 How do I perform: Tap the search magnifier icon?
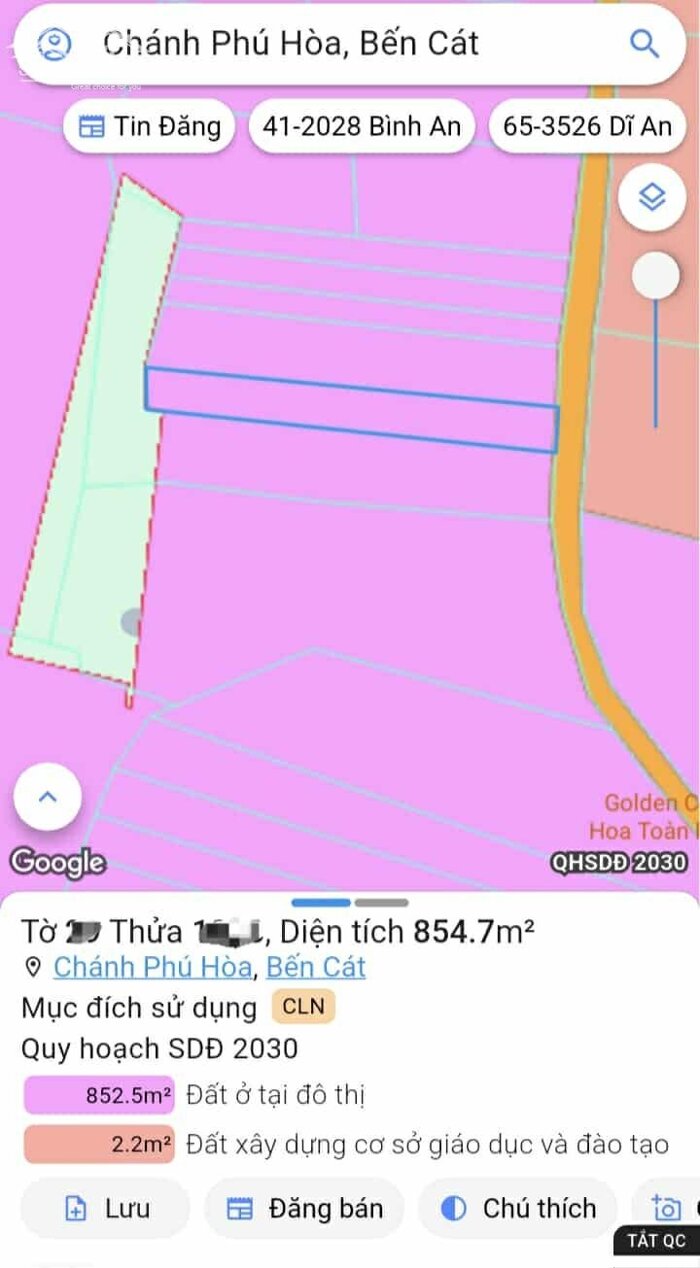pyautogui.click(x=645, y=43)
